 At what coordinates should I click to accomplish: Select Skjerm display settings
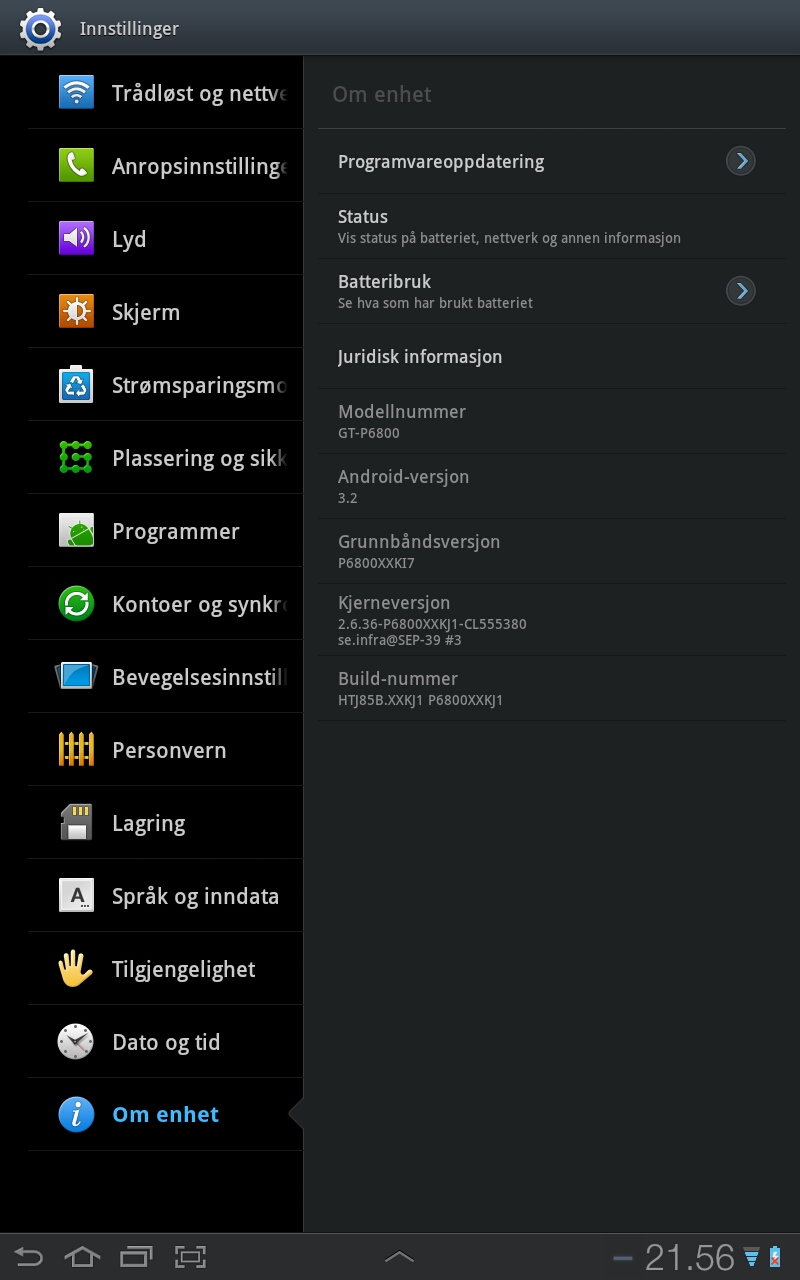pyautogui.click(x=165, y=312)
